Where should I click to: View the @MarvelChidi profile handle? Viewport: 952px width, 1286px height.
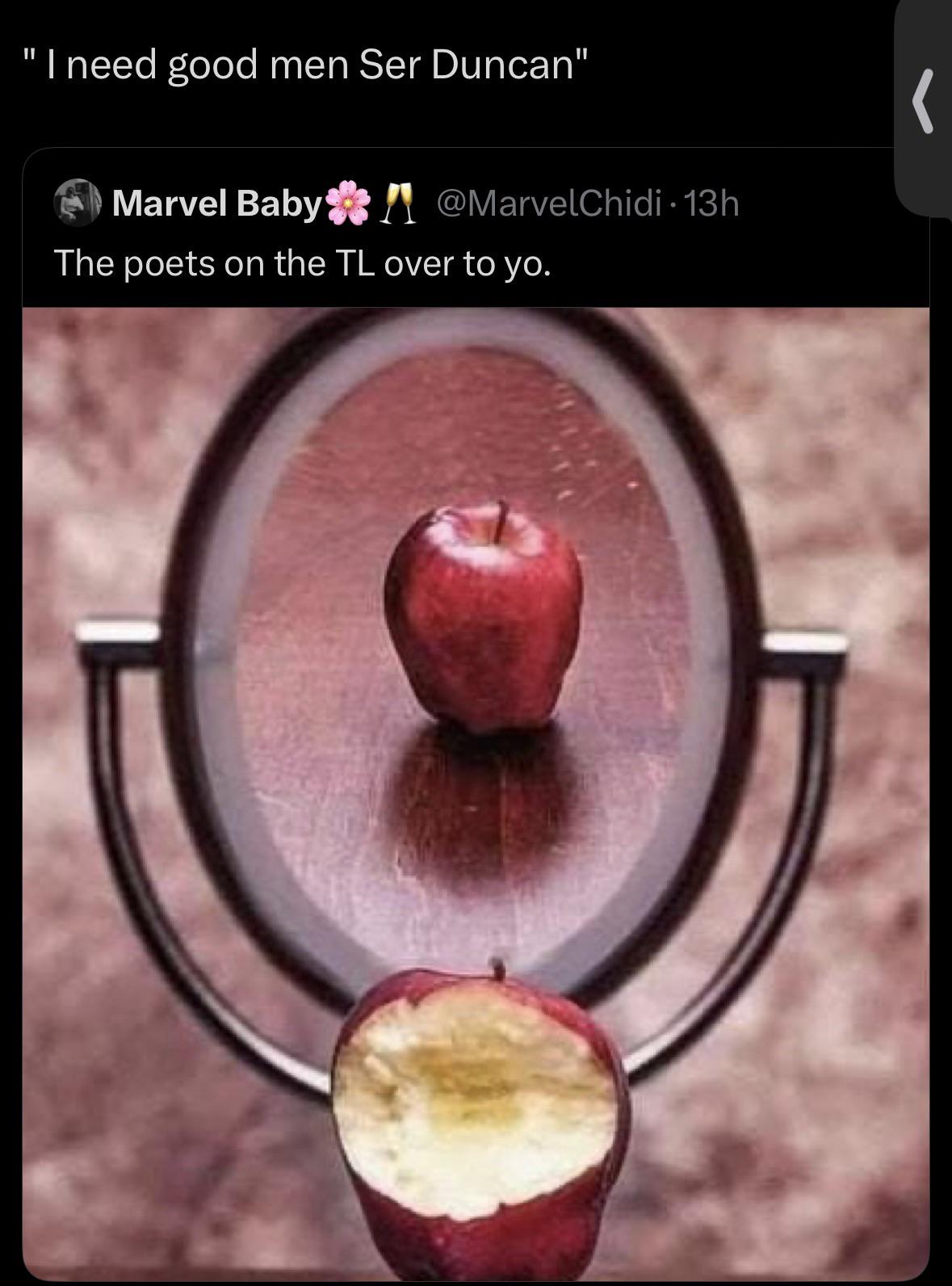(550, 203)
